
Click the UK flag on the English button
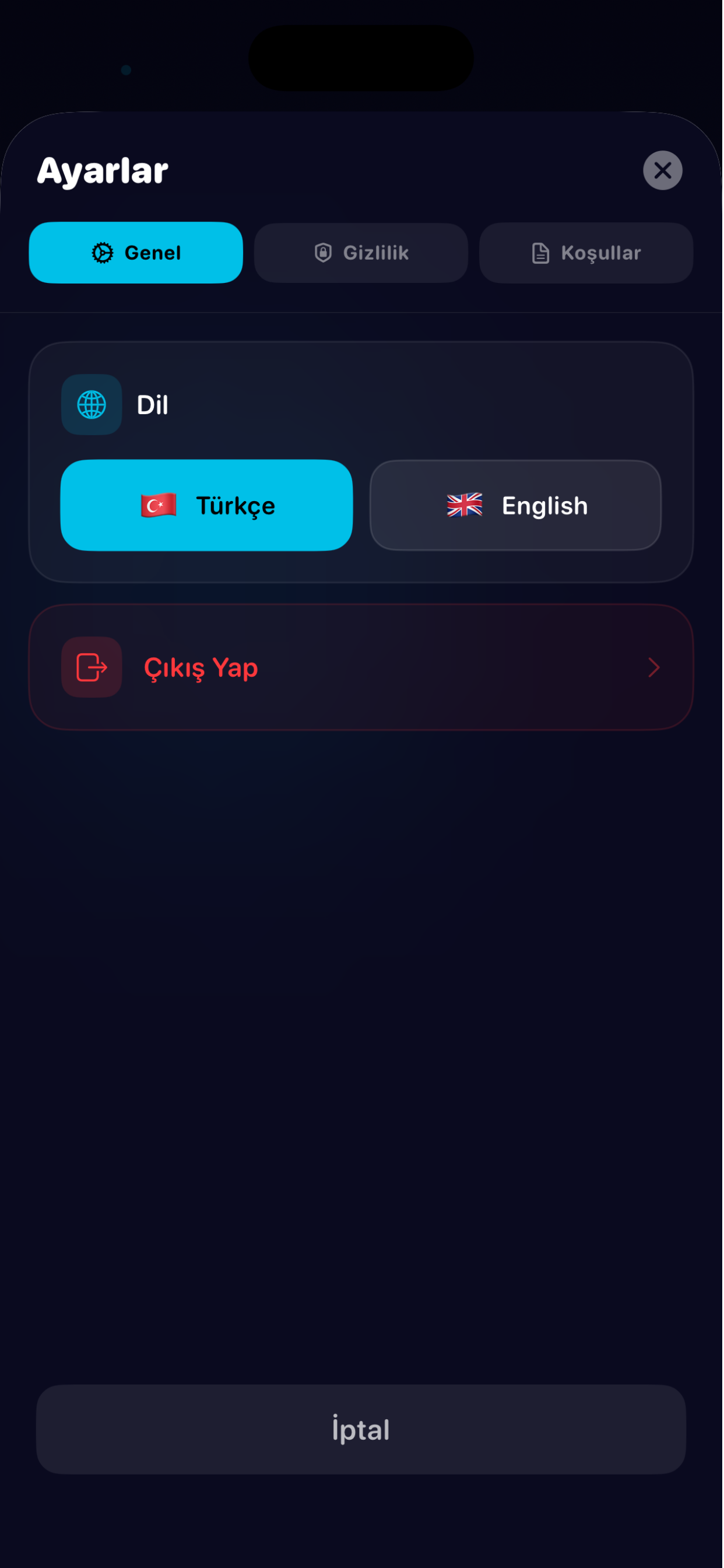465,505
